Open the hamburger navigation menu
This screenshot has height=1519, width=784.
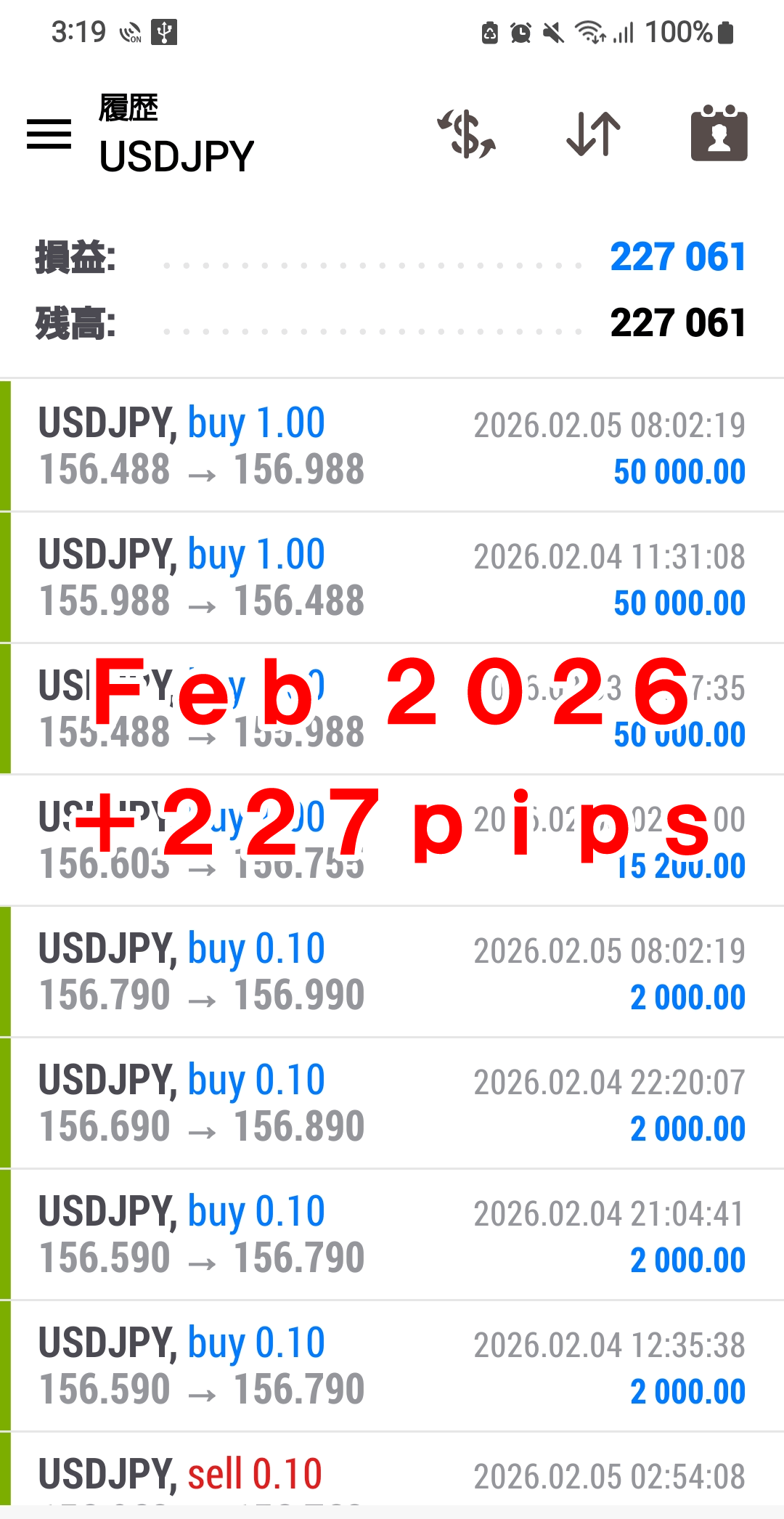point(49,134)
